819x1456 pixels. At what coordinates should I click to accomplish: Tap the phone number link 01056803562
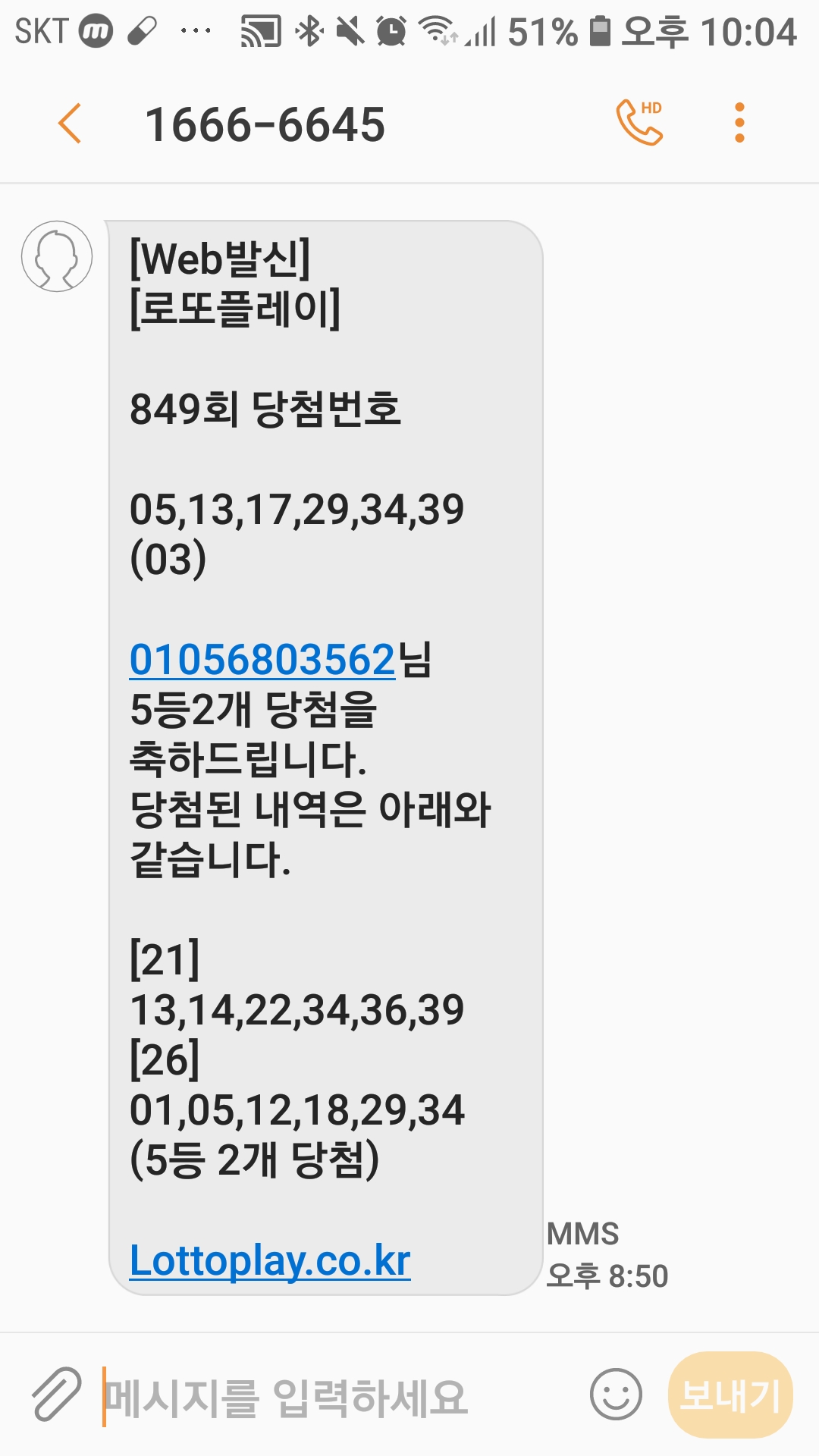(262, 659)
